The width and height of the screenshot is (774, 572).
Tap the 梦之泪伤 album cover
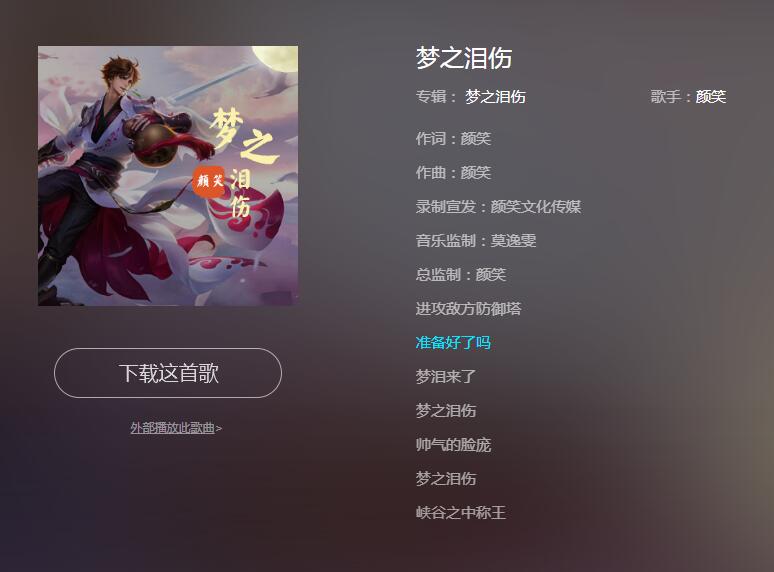(168, 176)
